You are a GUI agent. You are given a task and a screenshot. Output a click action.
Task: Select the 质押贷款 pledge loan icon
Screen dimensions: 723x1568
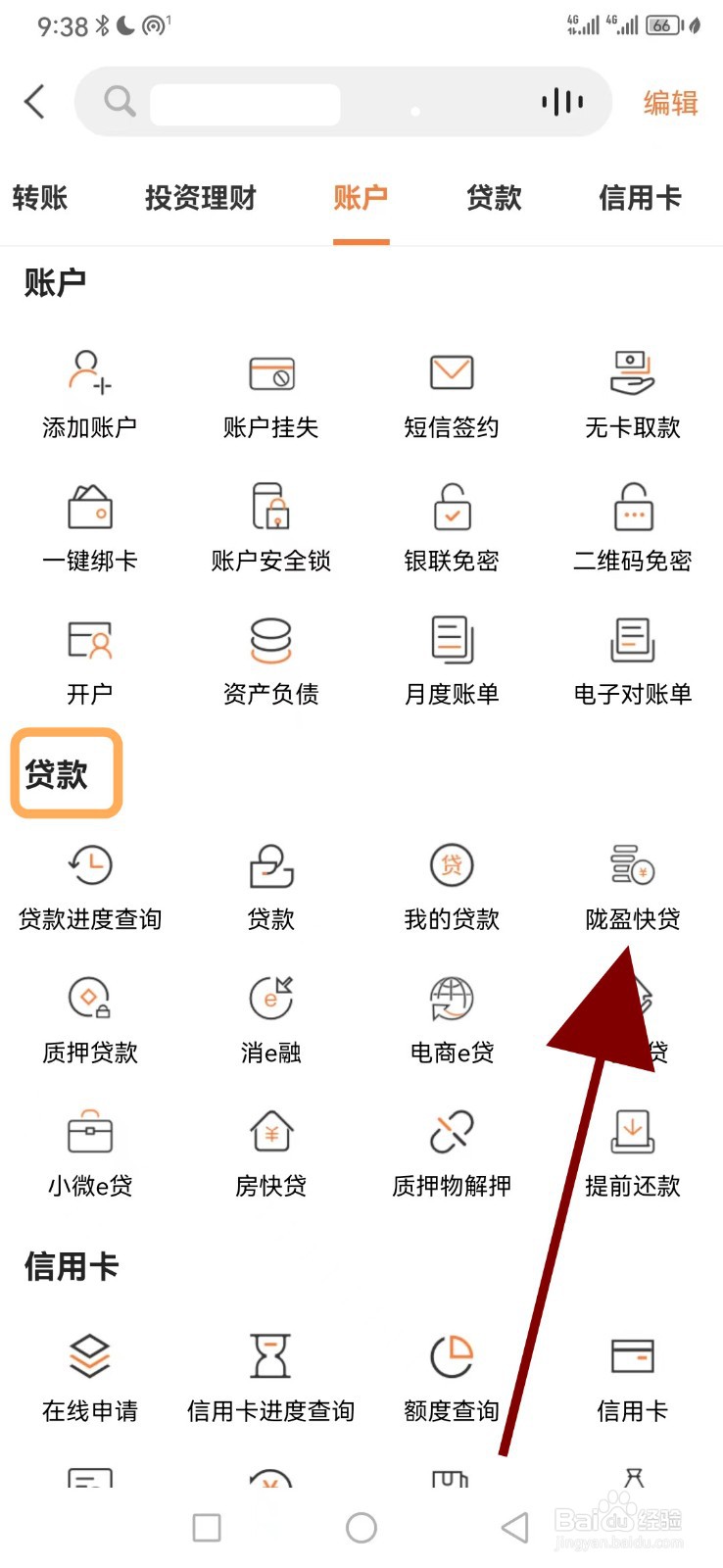[x=90, y=1015]
